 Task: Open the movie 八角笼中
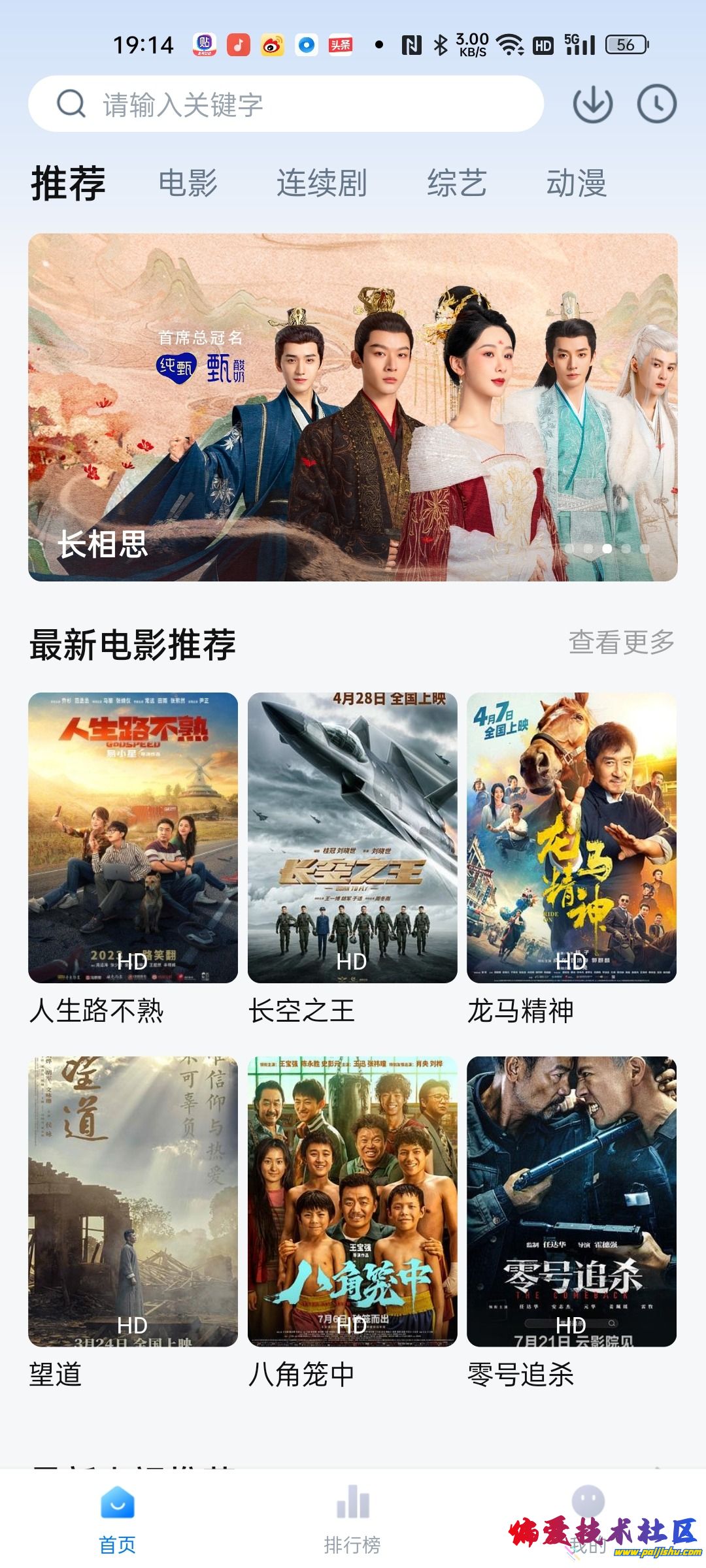click(x=352, y=1201)
